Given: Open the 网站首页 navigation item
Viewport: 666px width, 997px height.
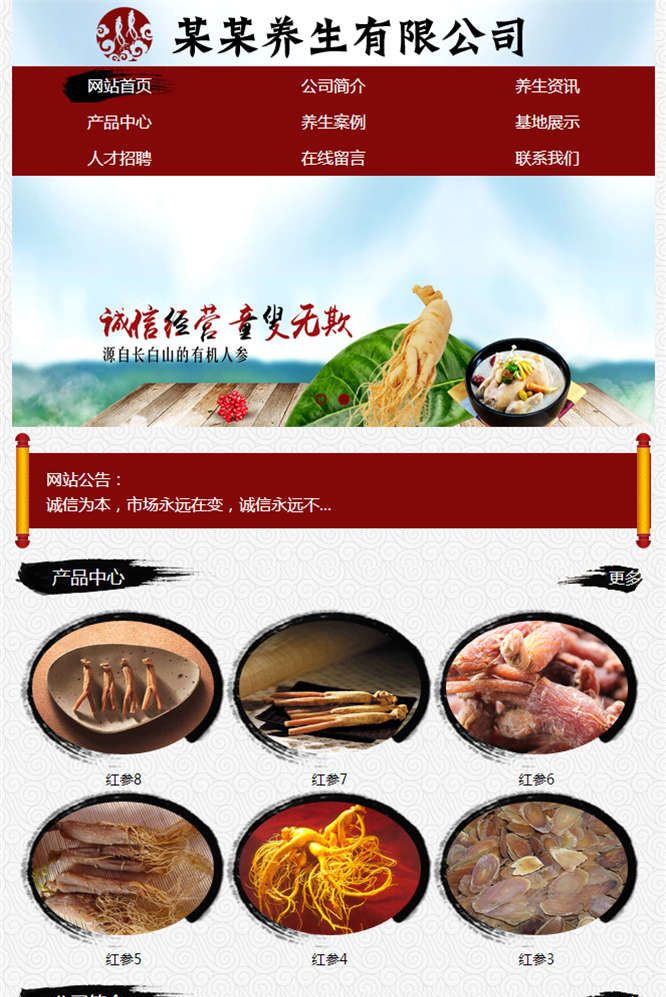Looking at the screenshot, I should tap(119, 87).
